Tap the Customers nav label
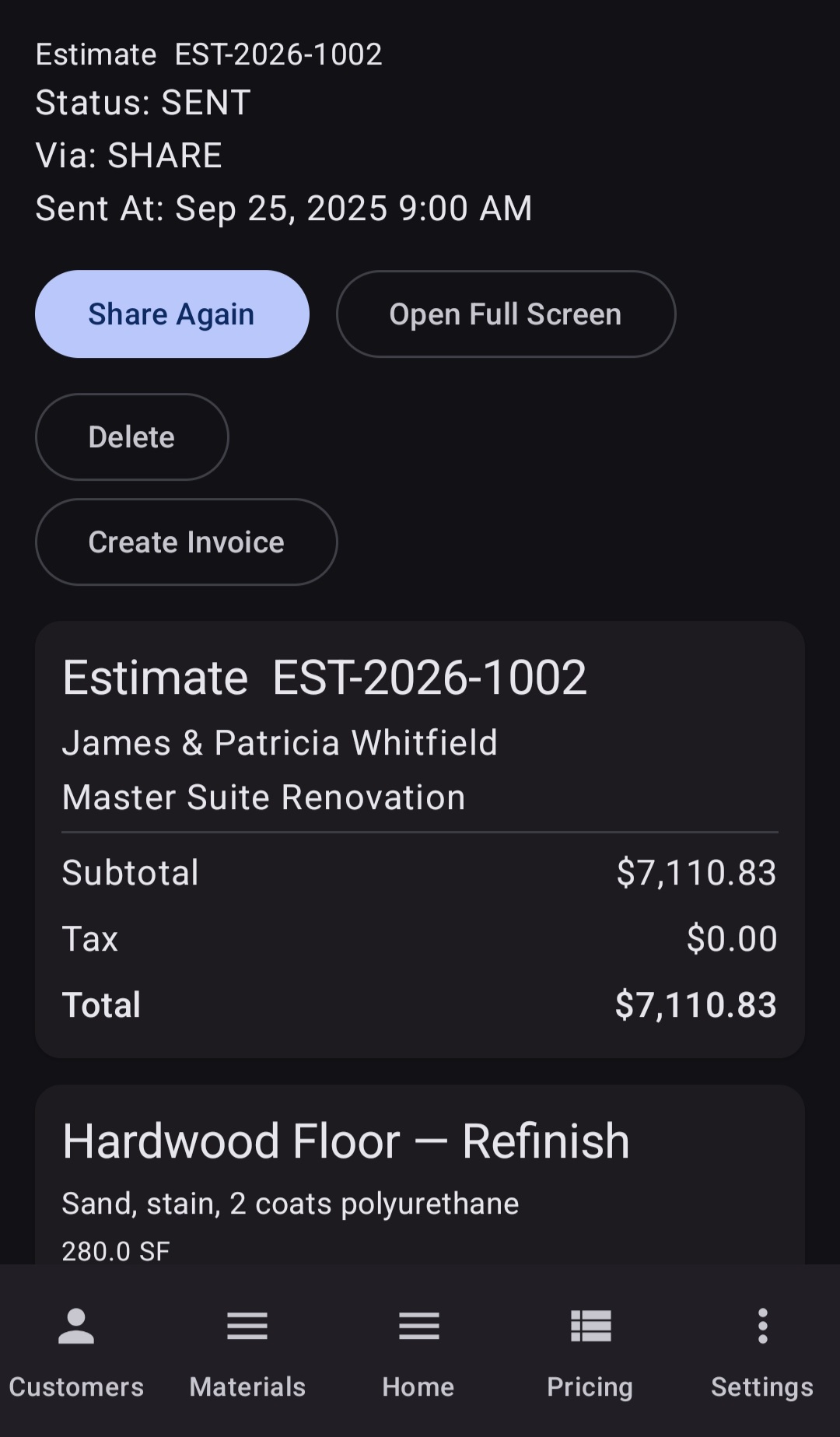Viewport: 840px width, 1437px height. pyautogui.click(x=75, y=1386)
